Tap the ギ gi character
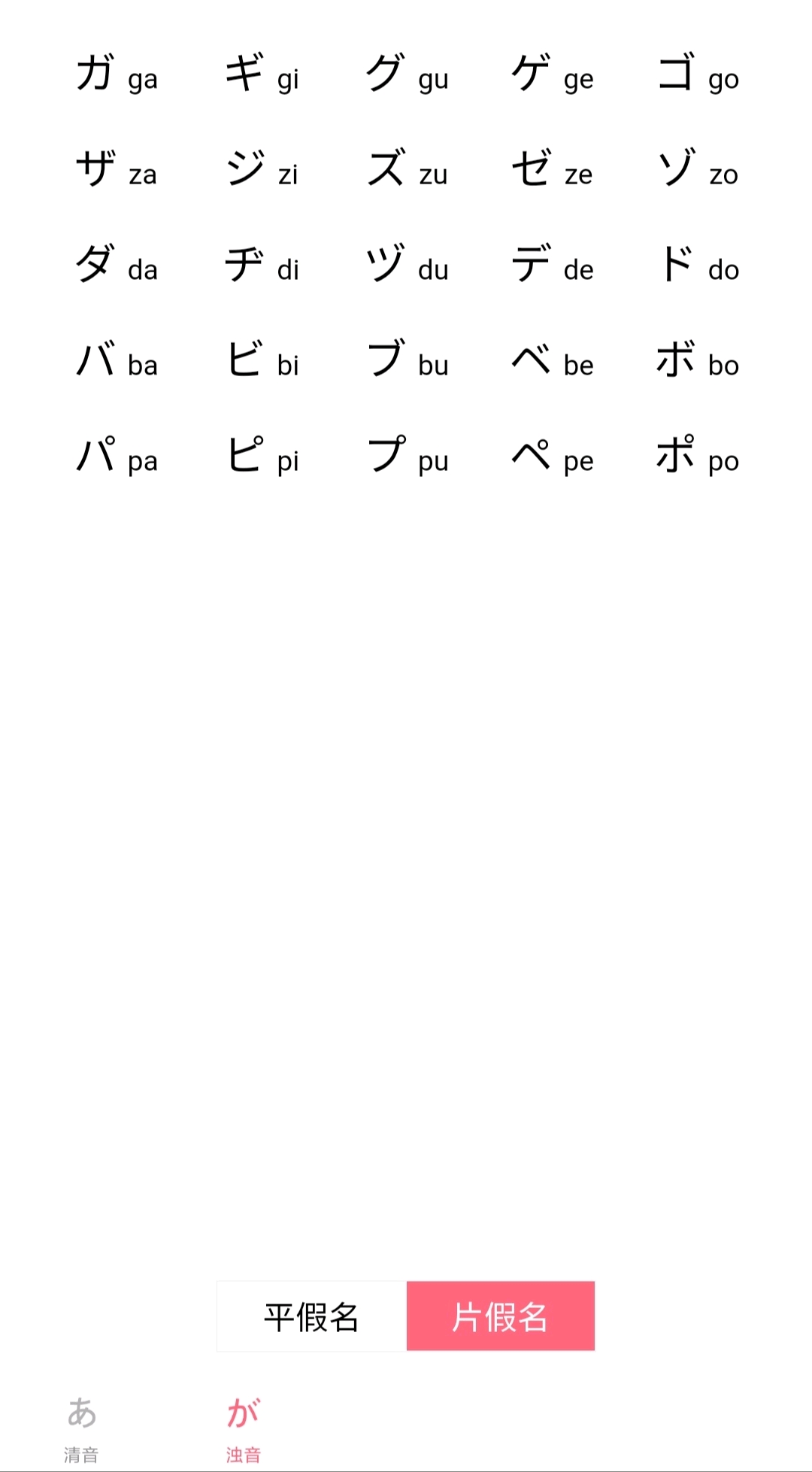812x1472 pixels. pyautogui.click(x=262, y=74)
